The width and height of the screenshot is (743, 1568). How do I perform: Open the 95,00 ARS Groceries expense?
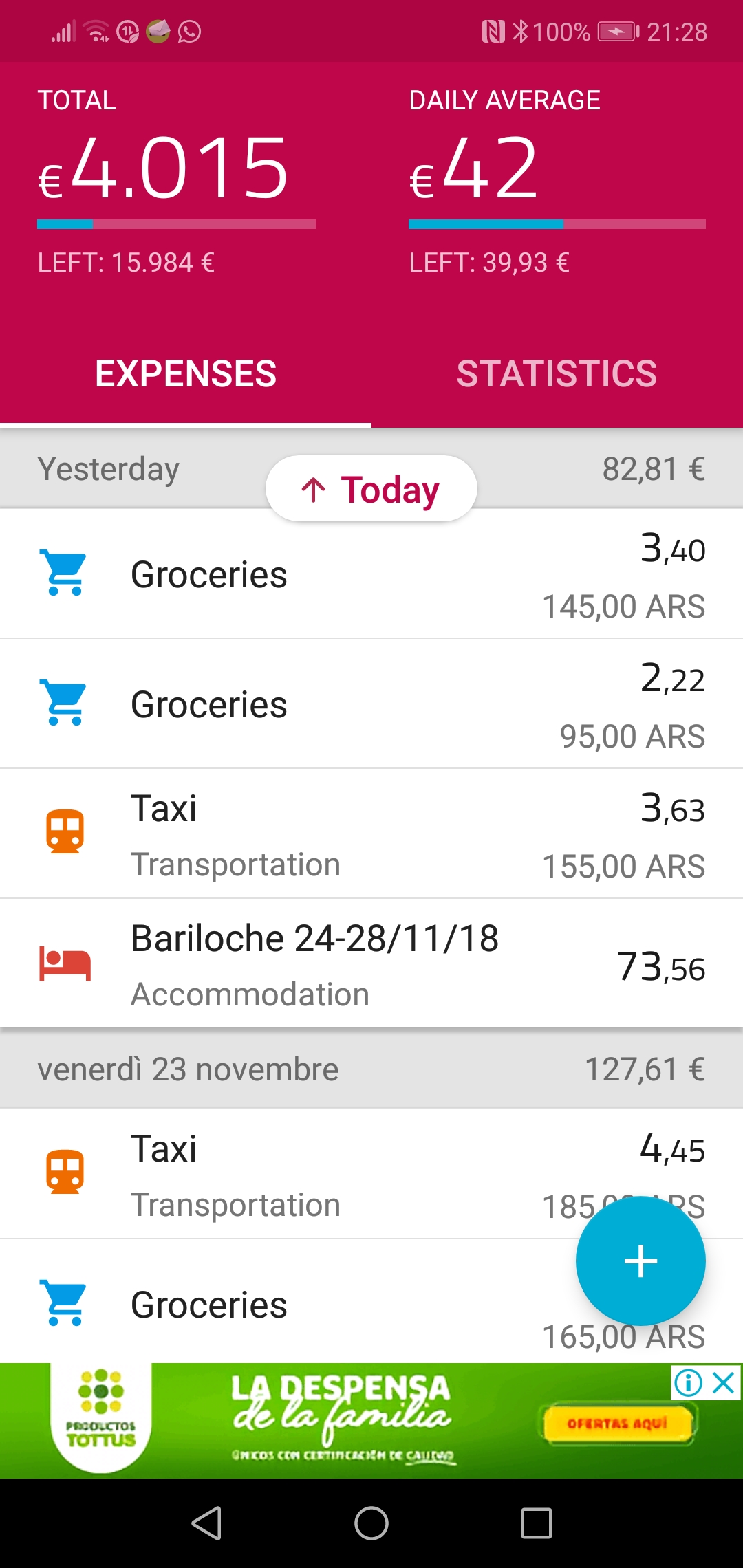[x=371, y=704]
